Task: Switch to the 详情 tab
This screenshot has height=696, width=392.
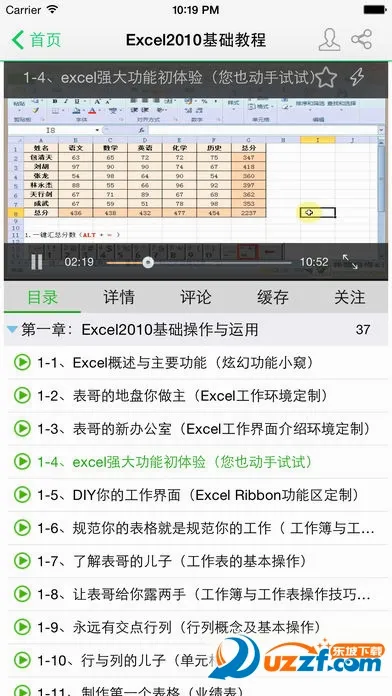Action: point(119,297)
